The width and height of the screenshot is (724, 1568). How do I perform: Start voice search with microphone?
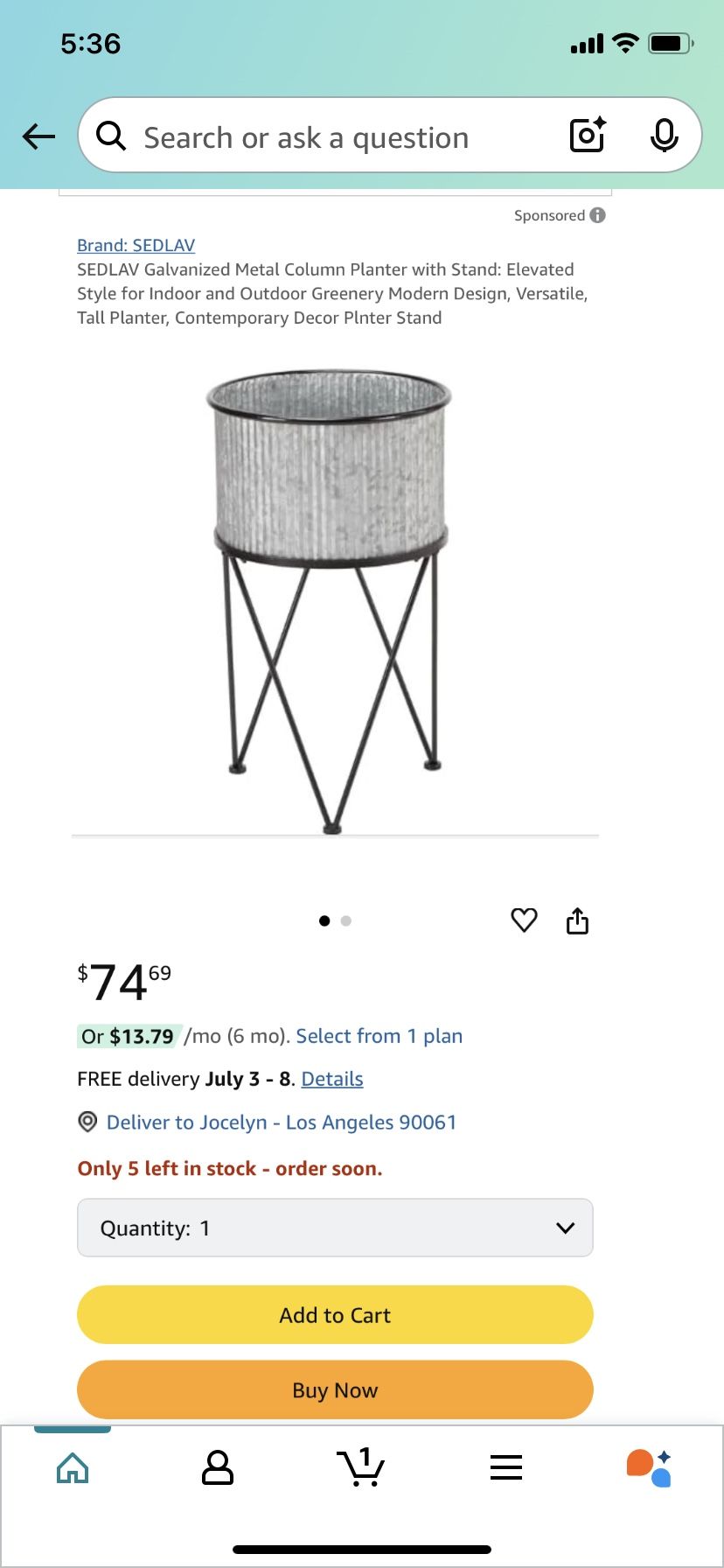(x=664, y=136)
